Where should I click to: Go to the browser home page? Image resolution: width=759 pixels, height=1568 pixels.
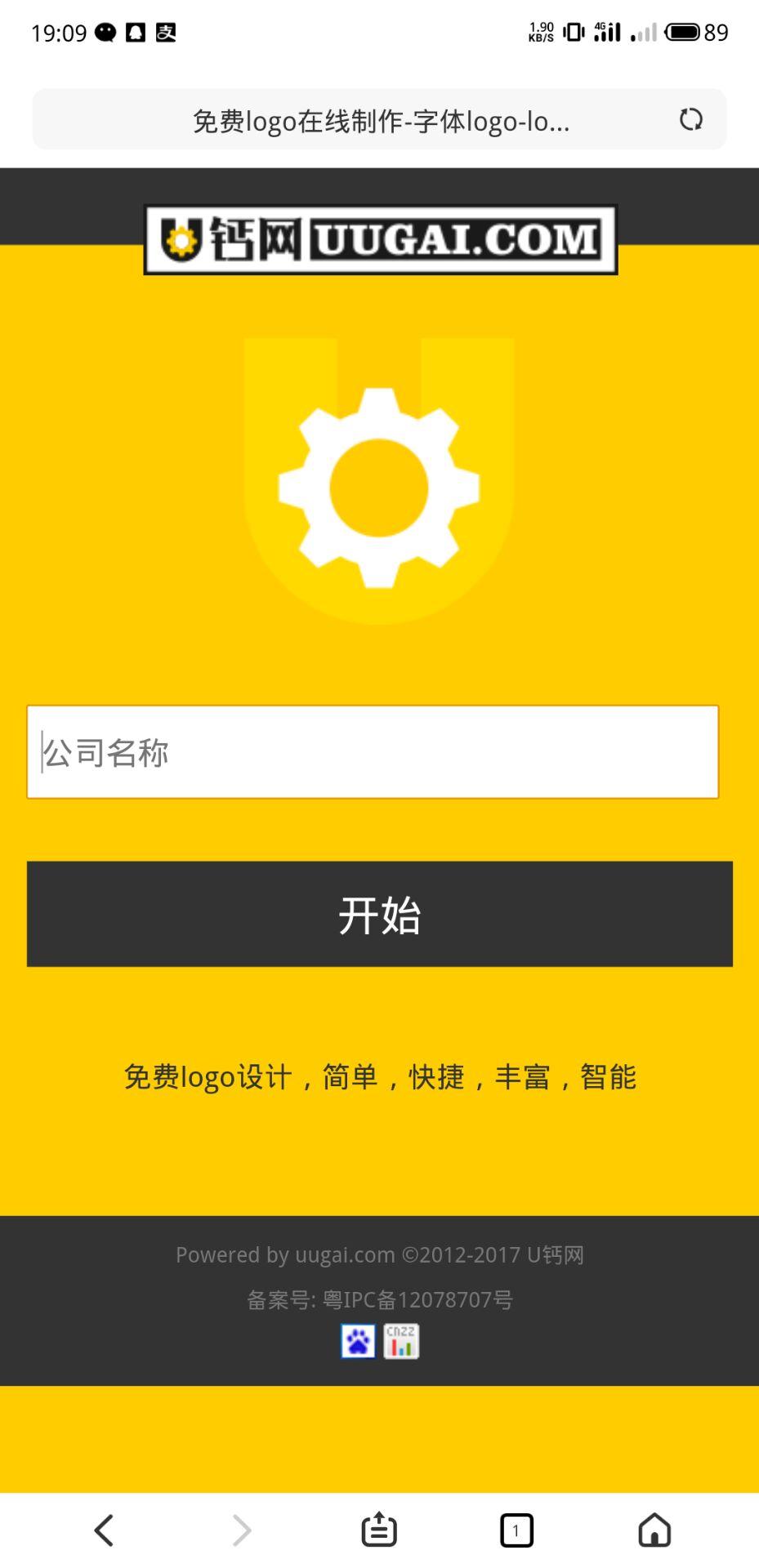[654, 1530]
